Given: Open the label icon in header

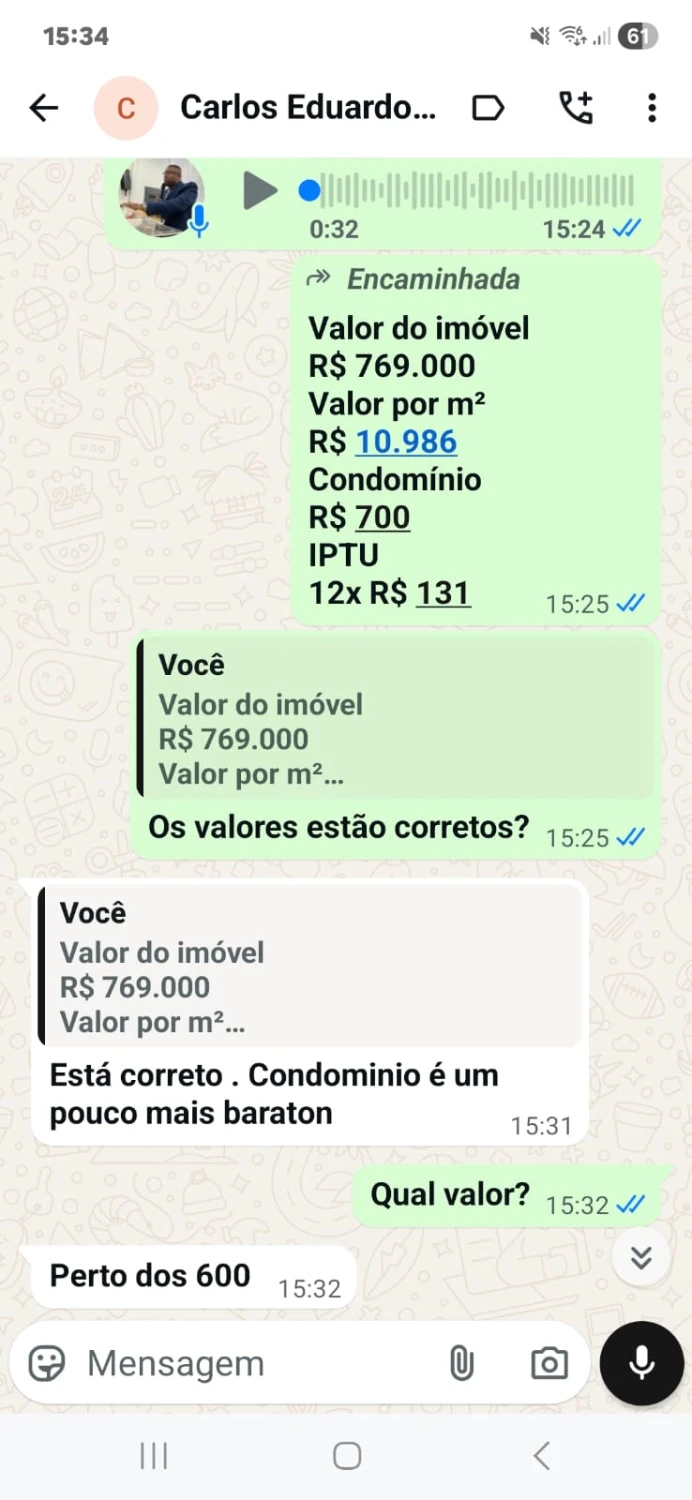Looking at the screenshot, I should (x=487, y=108).
